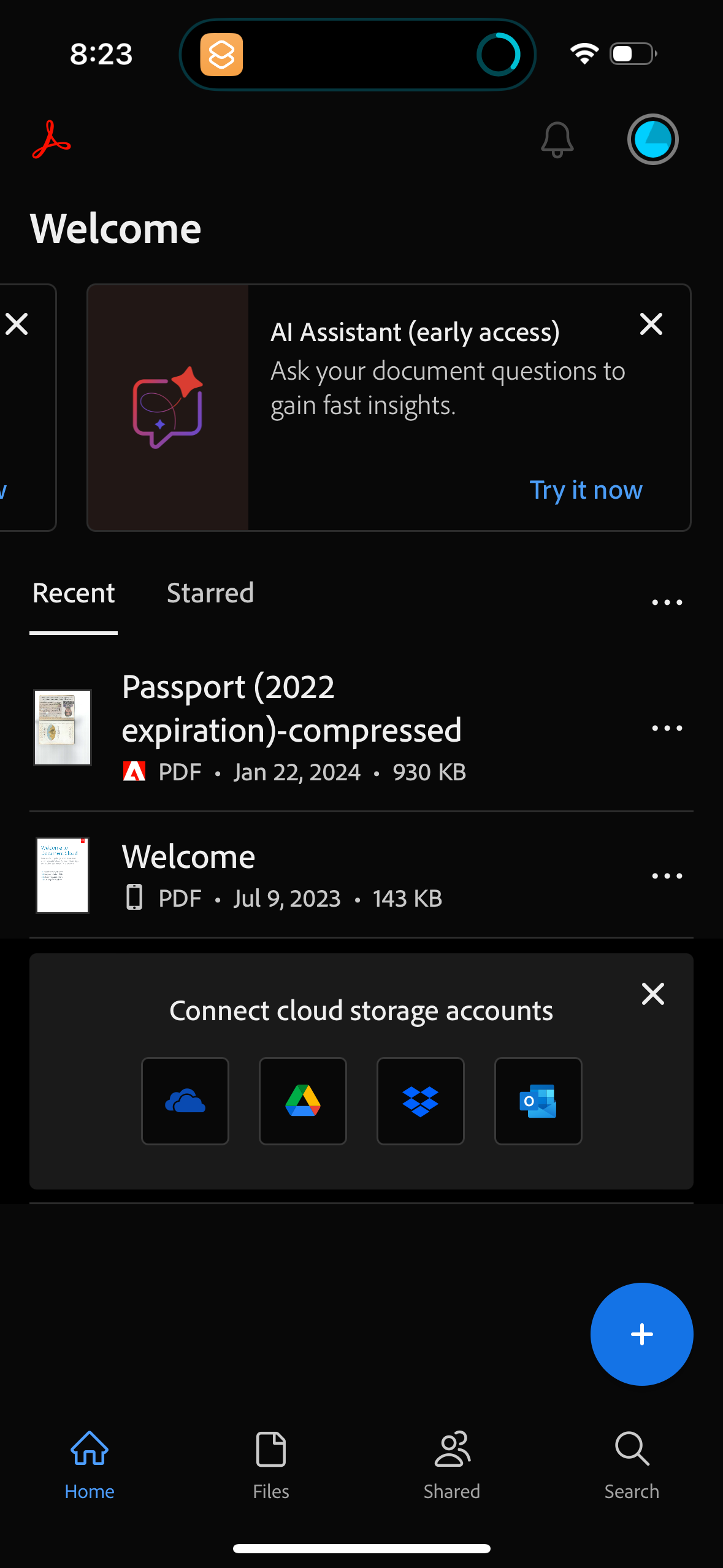Switch to the Starred tab
This screenshot has height=1568, width=723.
click(x=210, y=593)
